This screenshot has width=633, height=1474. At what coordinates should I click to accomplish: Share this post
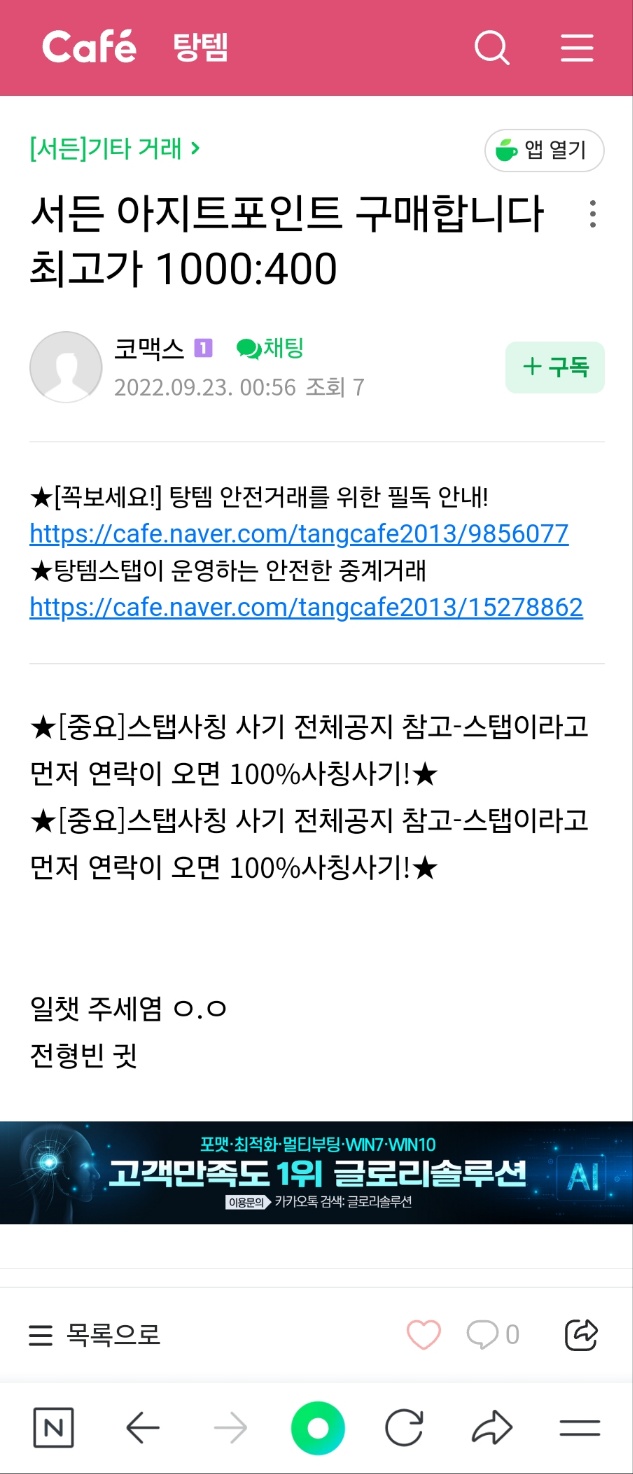pos(581,1334)
